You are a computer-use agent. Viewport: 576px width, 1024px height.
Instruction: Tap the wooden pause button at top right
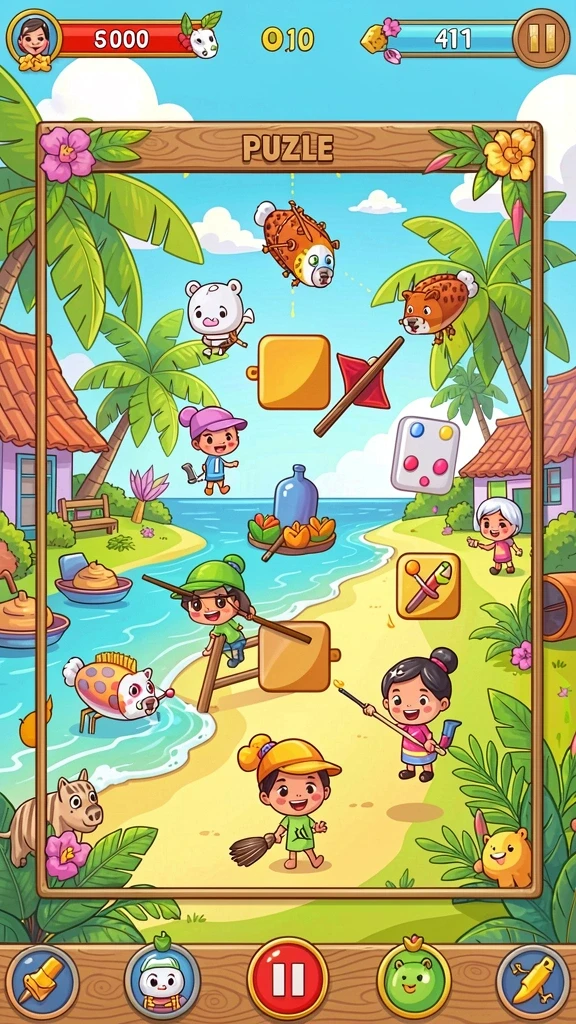pos(541,38)
